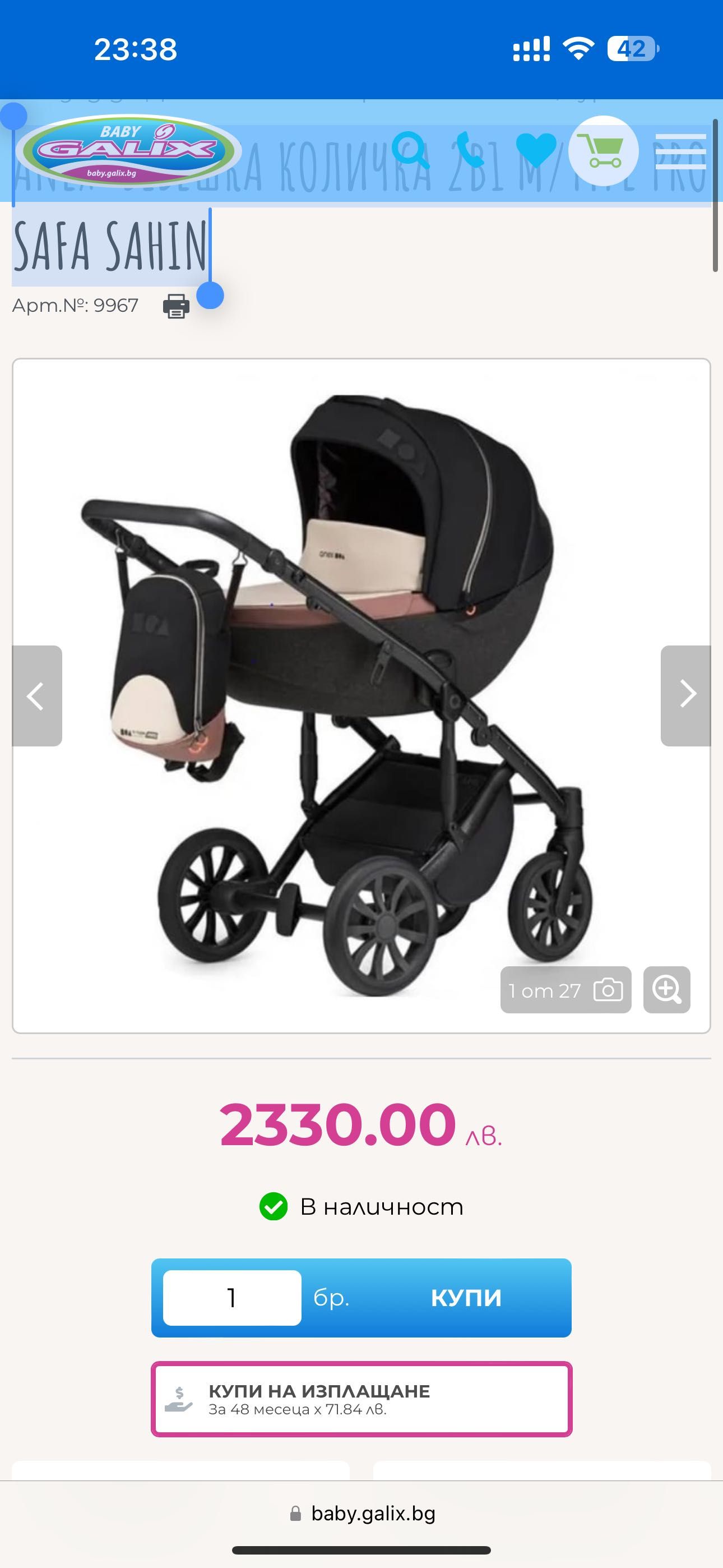
Task: Open the favorites heart
Action: click(536, 150)
